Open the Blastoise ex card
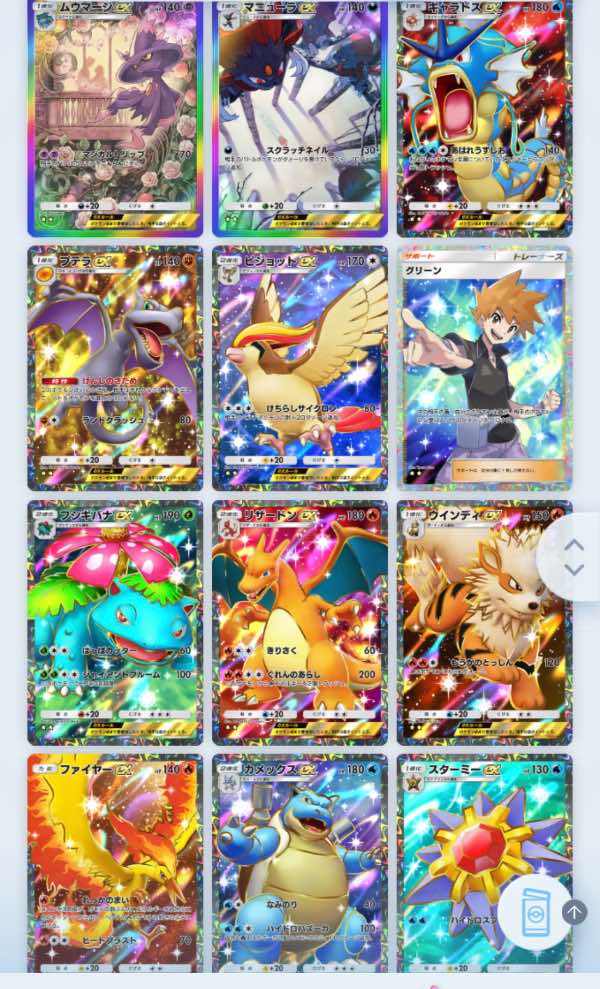Screen dimensions: 600x989 click(x=300, y=865)
